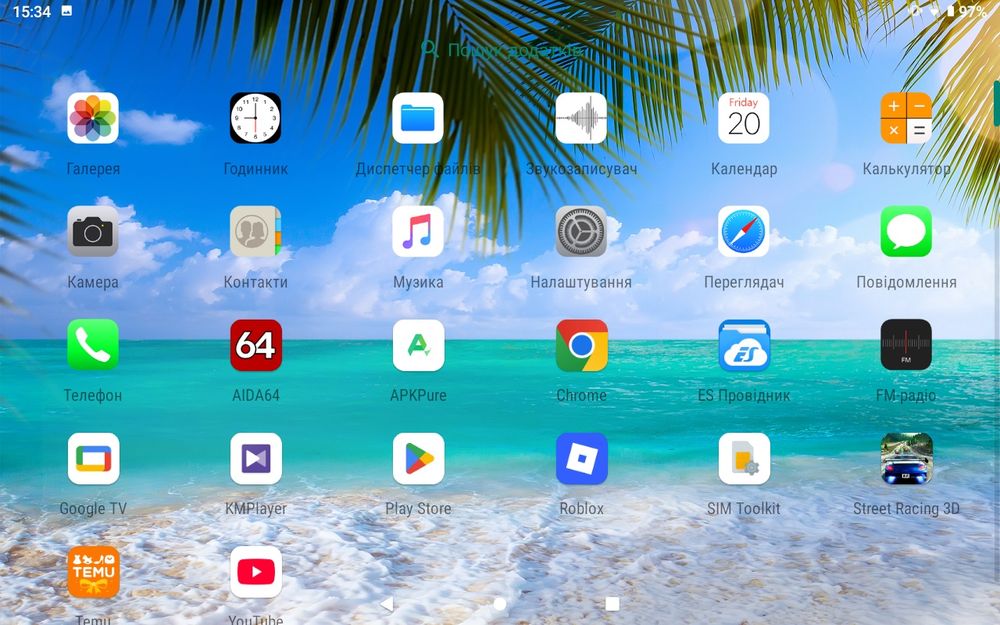Launch the Телефон dialer
Screen dimensions: 1000x625
pos(93,345)
